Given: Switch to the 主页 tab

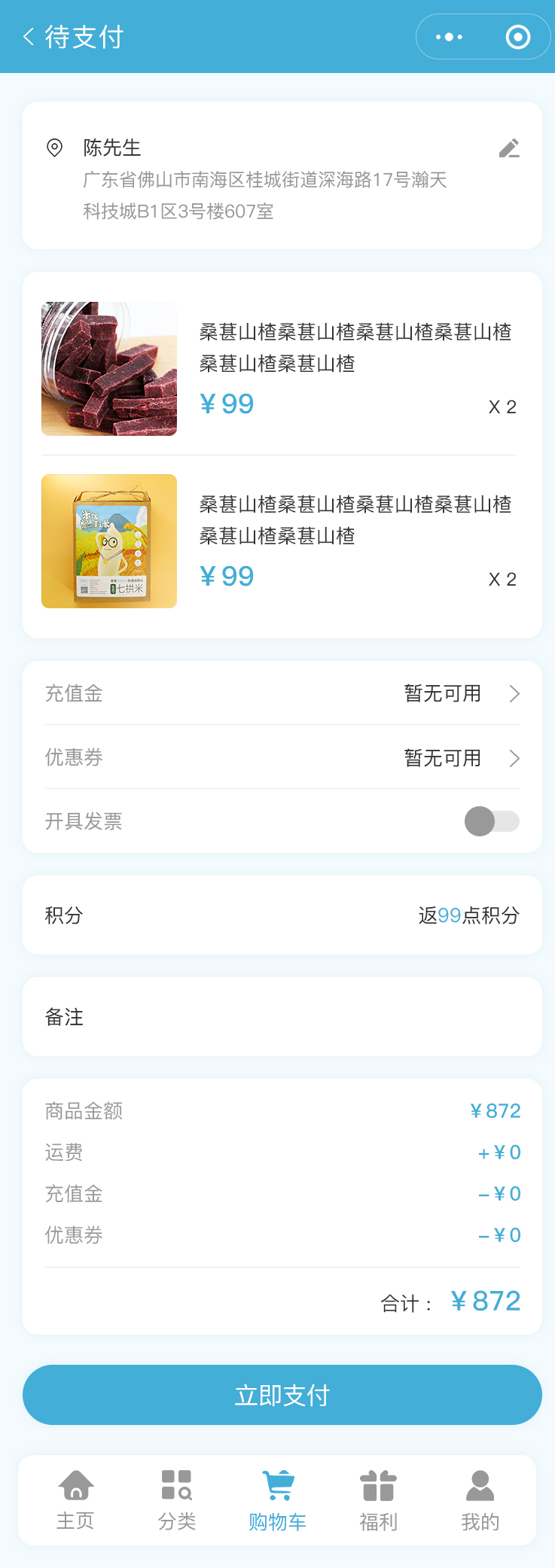Looking at the screenshot, I should [76, 1500].
